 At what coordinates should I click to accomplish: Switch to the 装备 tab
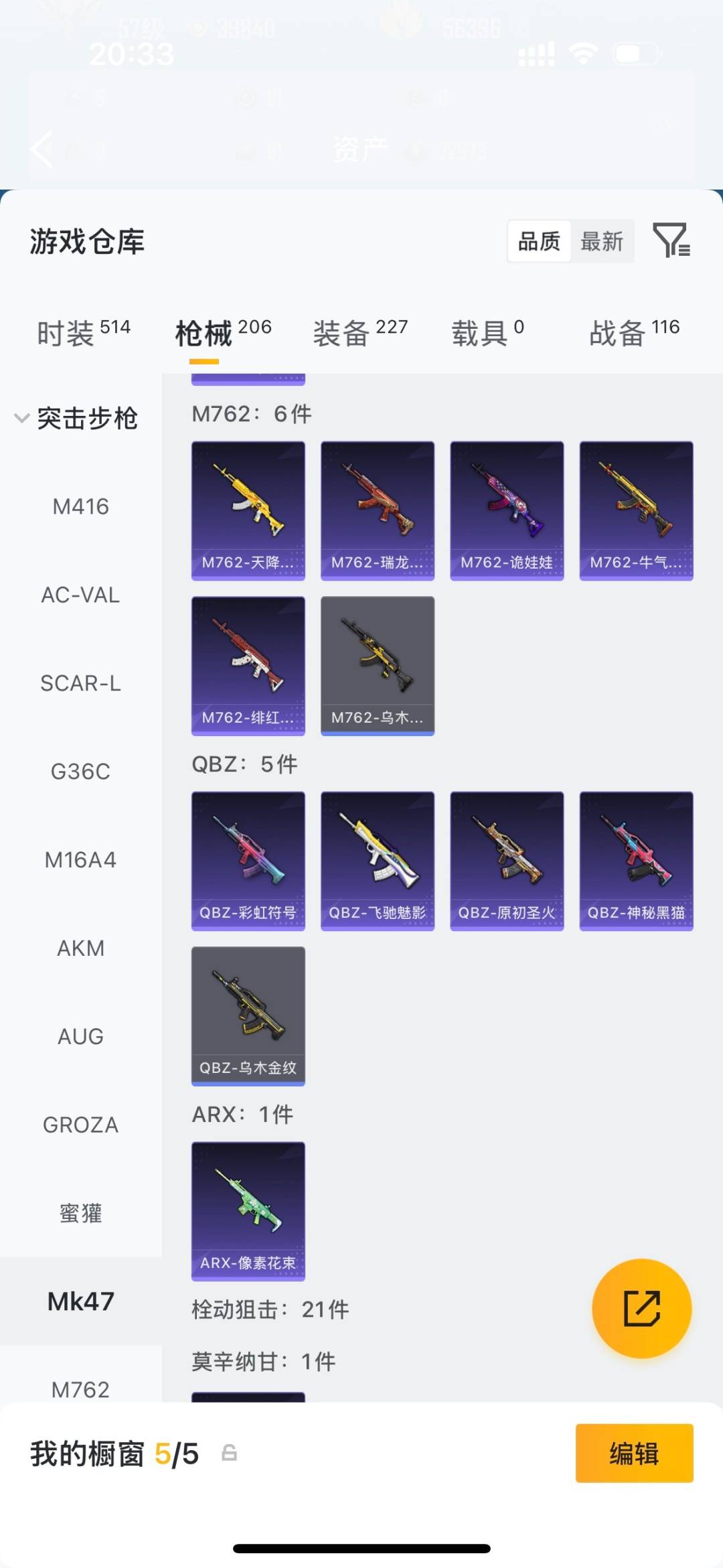360,332
